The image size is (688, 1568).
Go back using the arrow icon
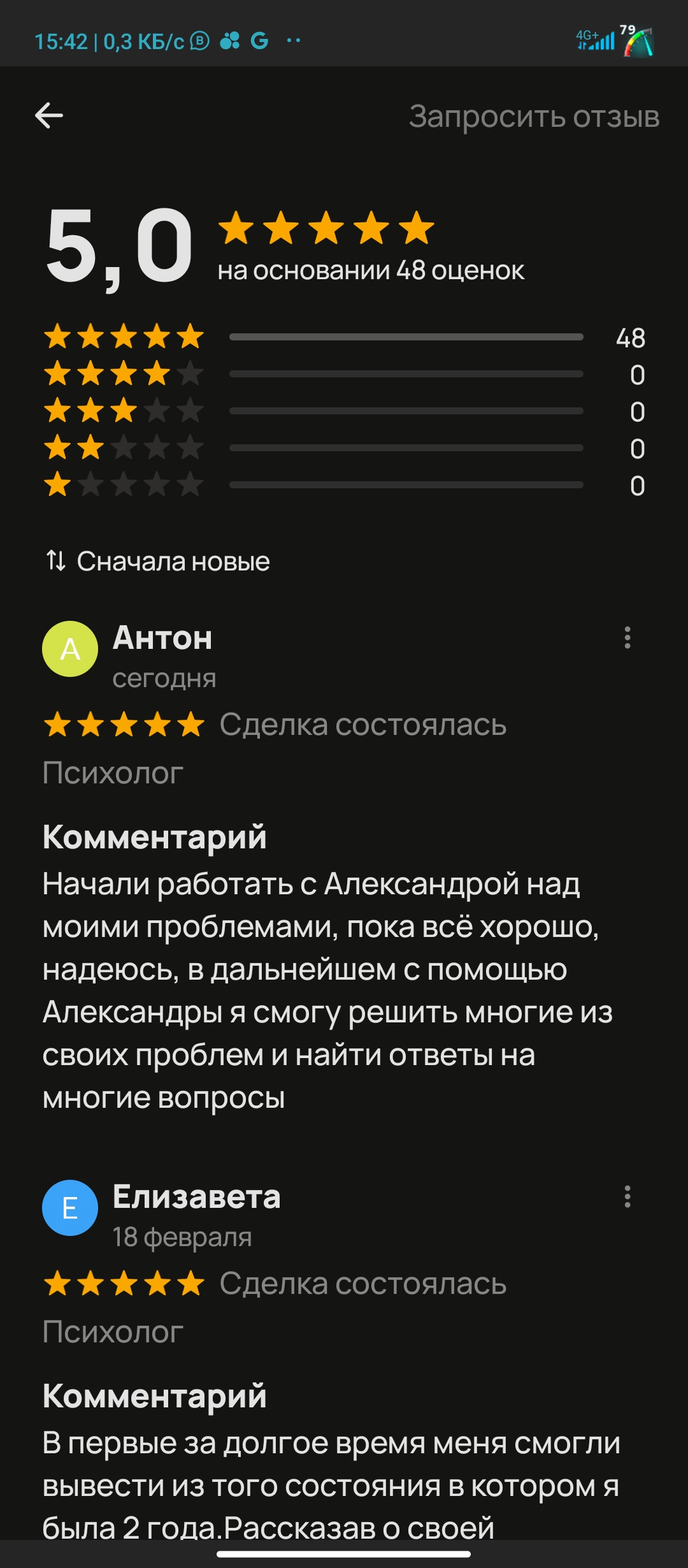coord(49,116)
